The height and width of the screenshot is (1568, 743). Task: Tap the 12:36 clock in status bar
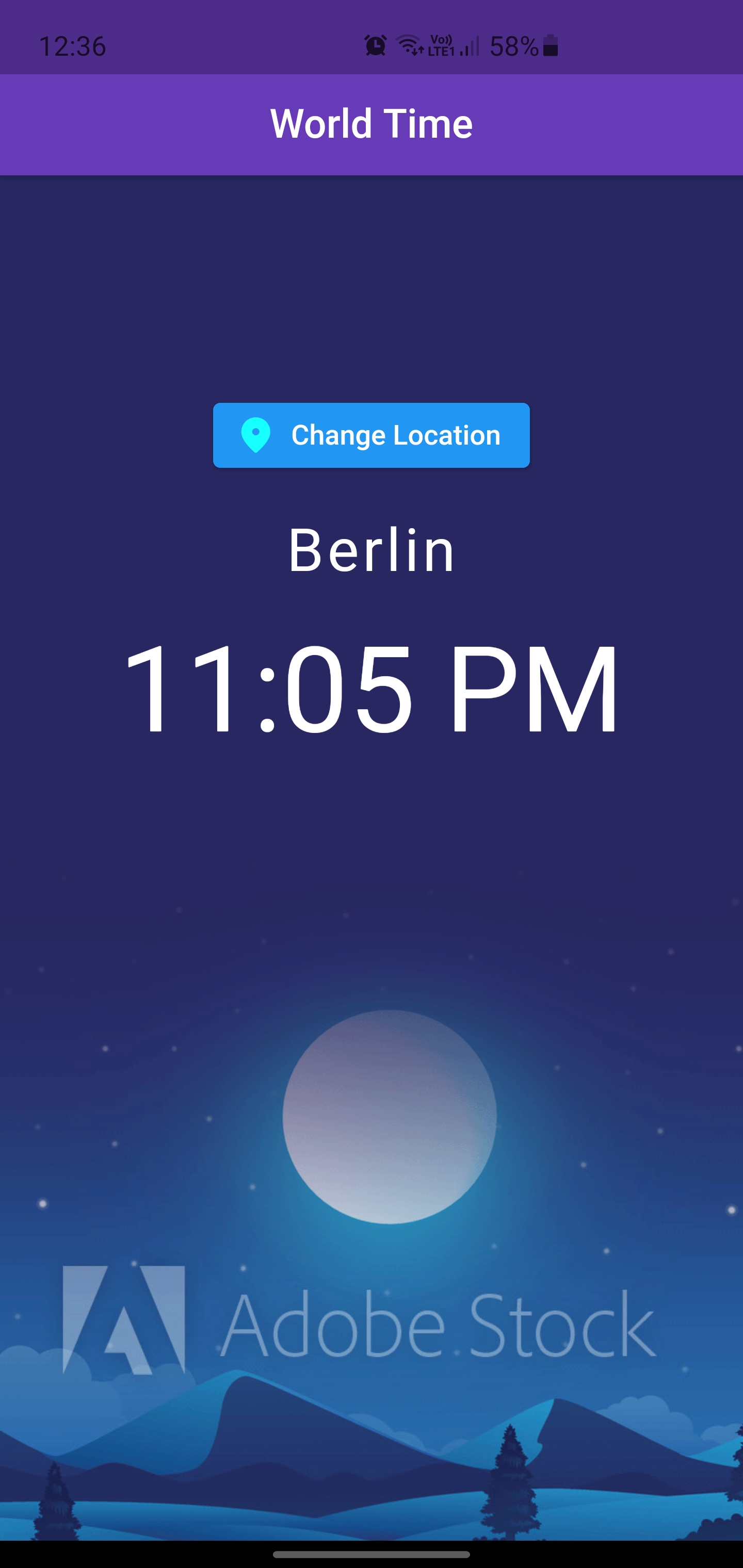[74, 46]
